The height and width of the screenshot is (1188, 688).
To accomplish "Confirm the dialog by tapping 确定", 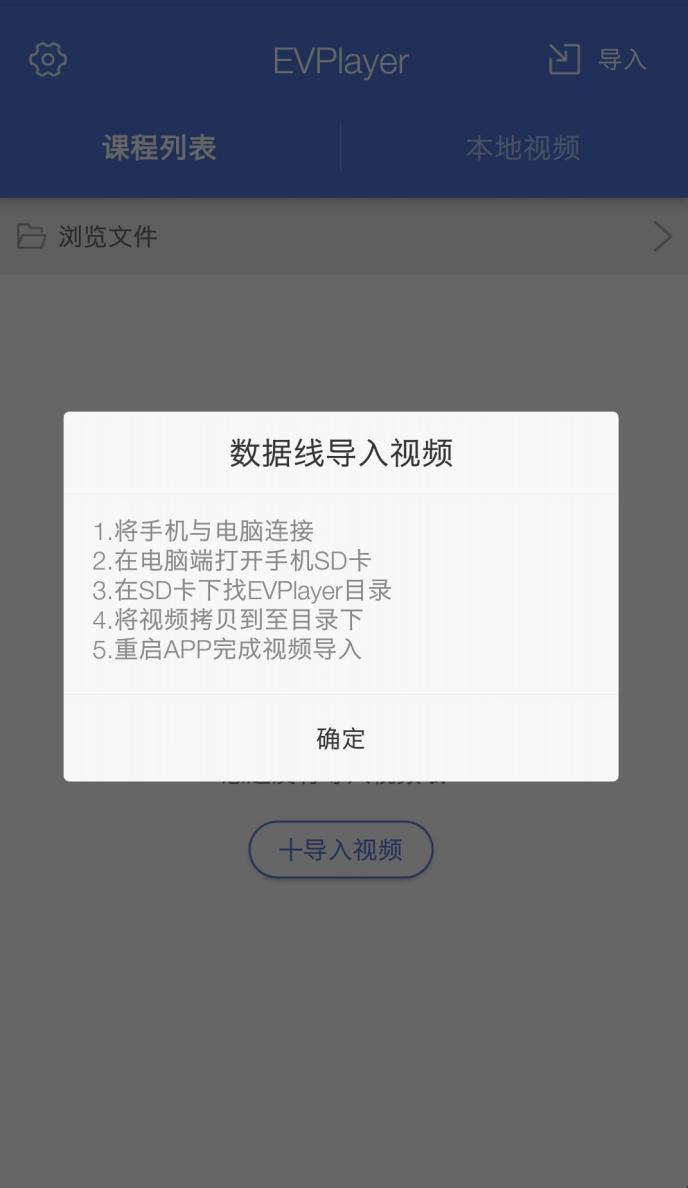I will pos(341,739).
